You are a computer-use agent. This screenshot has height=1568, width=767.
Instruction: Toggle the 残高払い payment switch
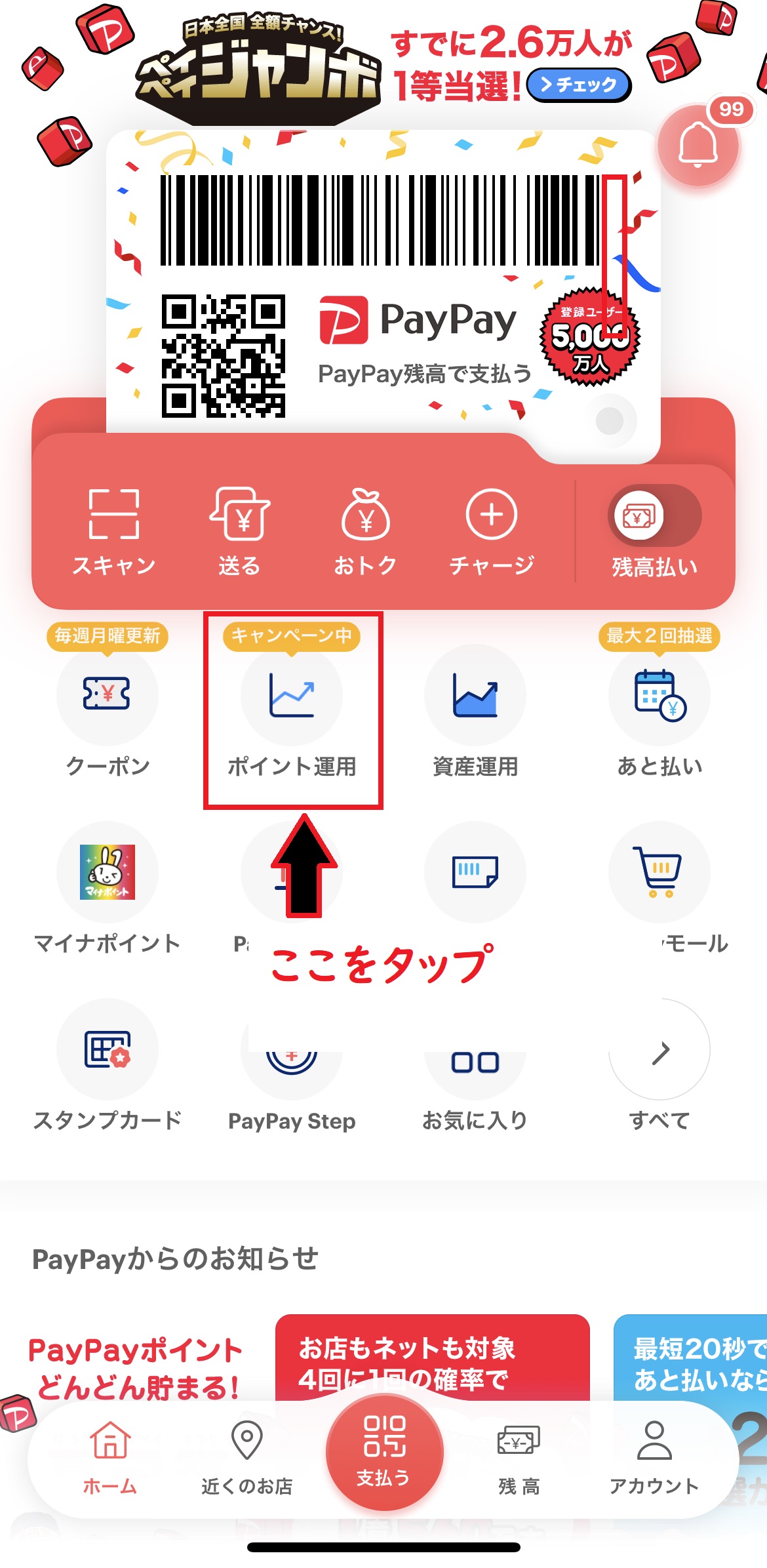pos(654,517)
